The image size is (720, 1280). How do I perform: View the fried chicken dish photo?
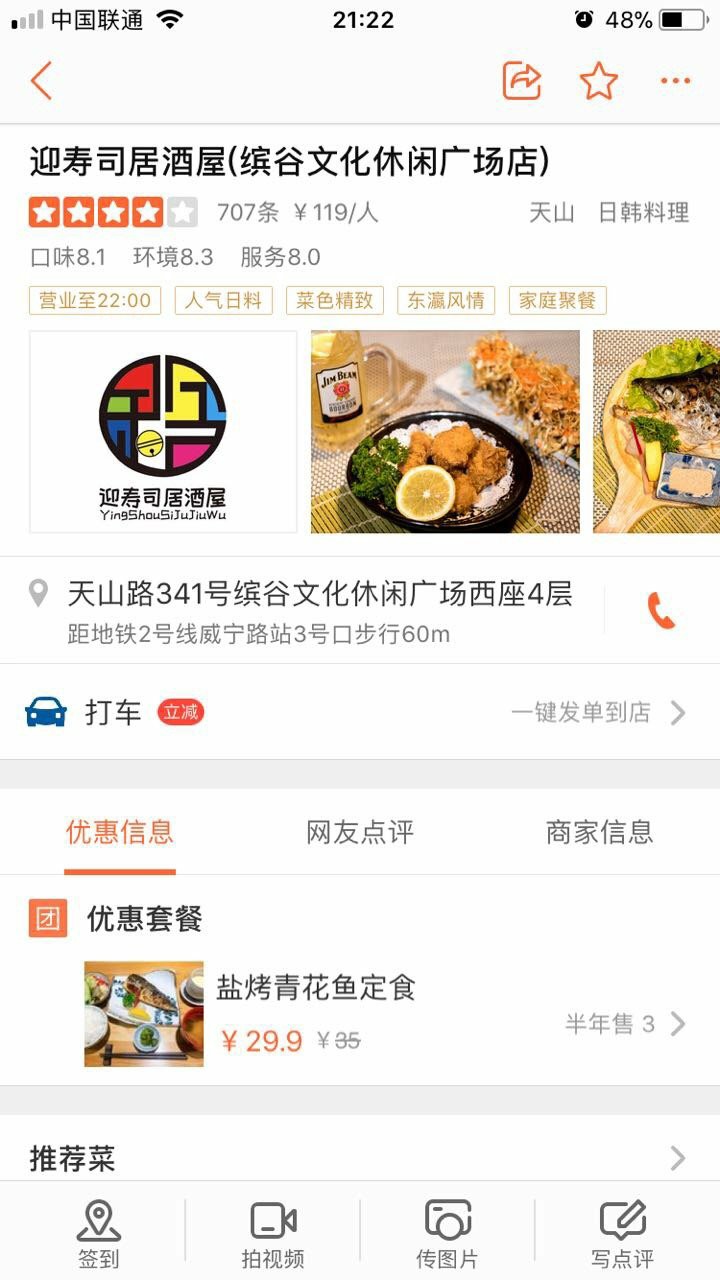click(x=445, y=431)
